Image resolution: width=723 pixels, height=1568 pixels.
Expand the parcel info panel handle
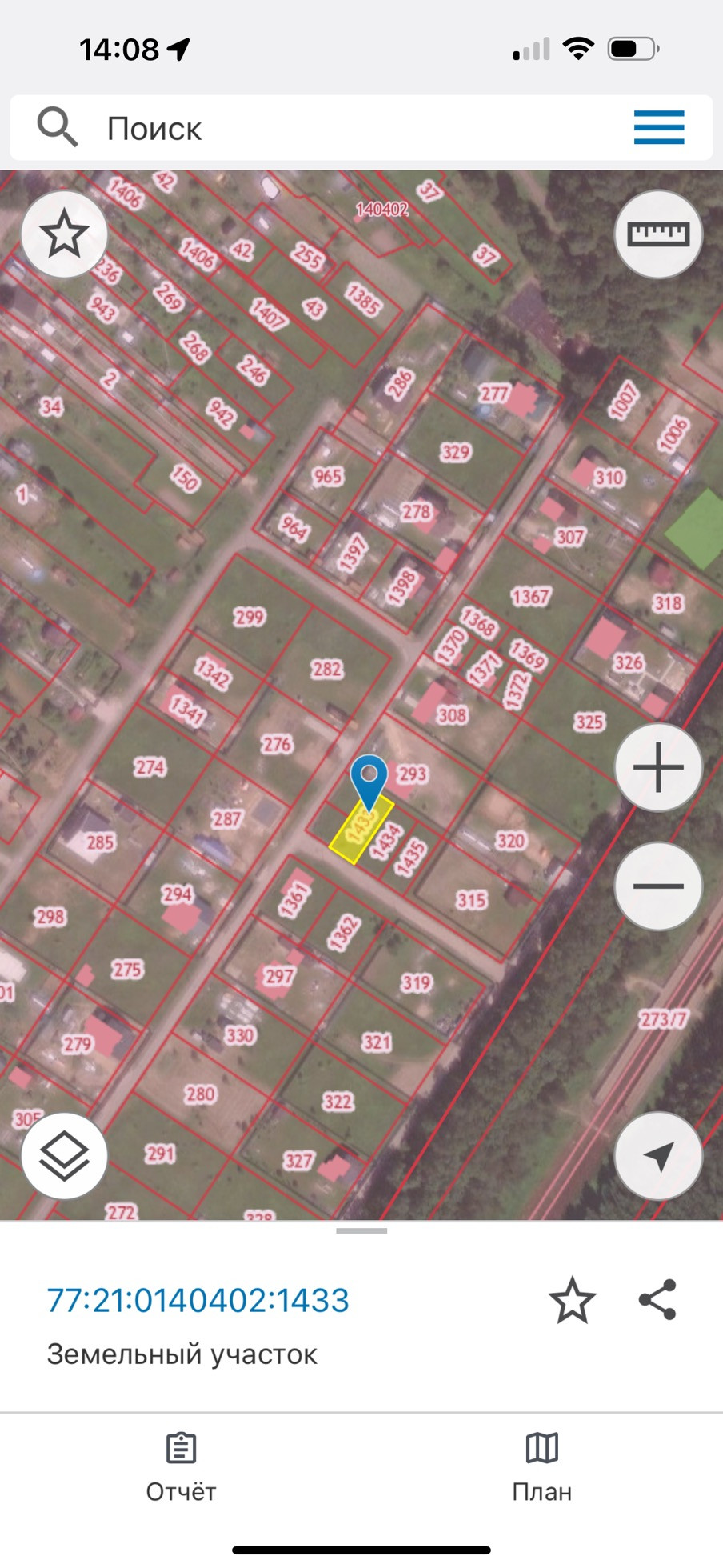coord(361,1231)
